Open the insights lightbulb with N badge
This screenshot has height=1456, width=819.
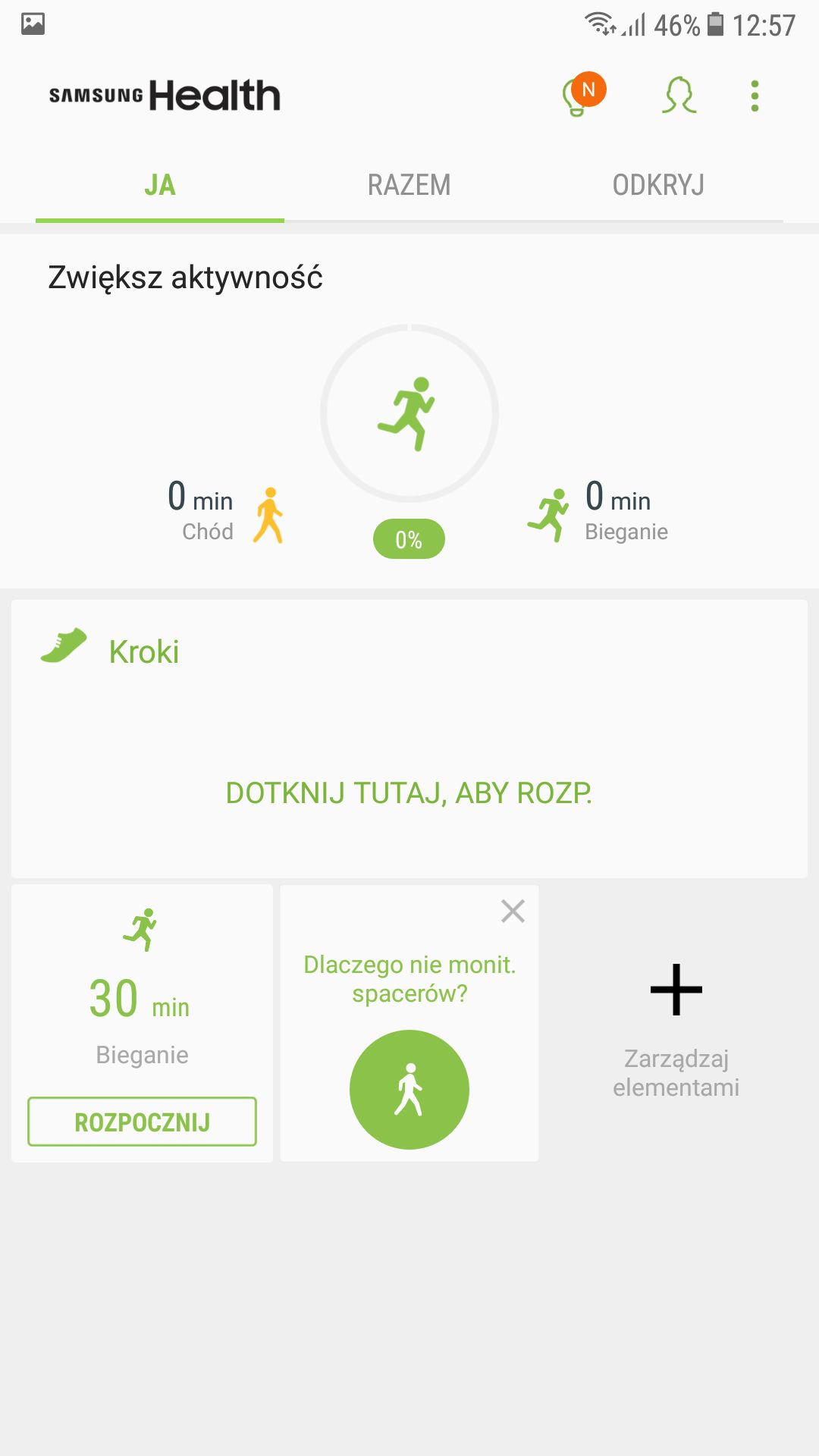click(x=582, y=96)
